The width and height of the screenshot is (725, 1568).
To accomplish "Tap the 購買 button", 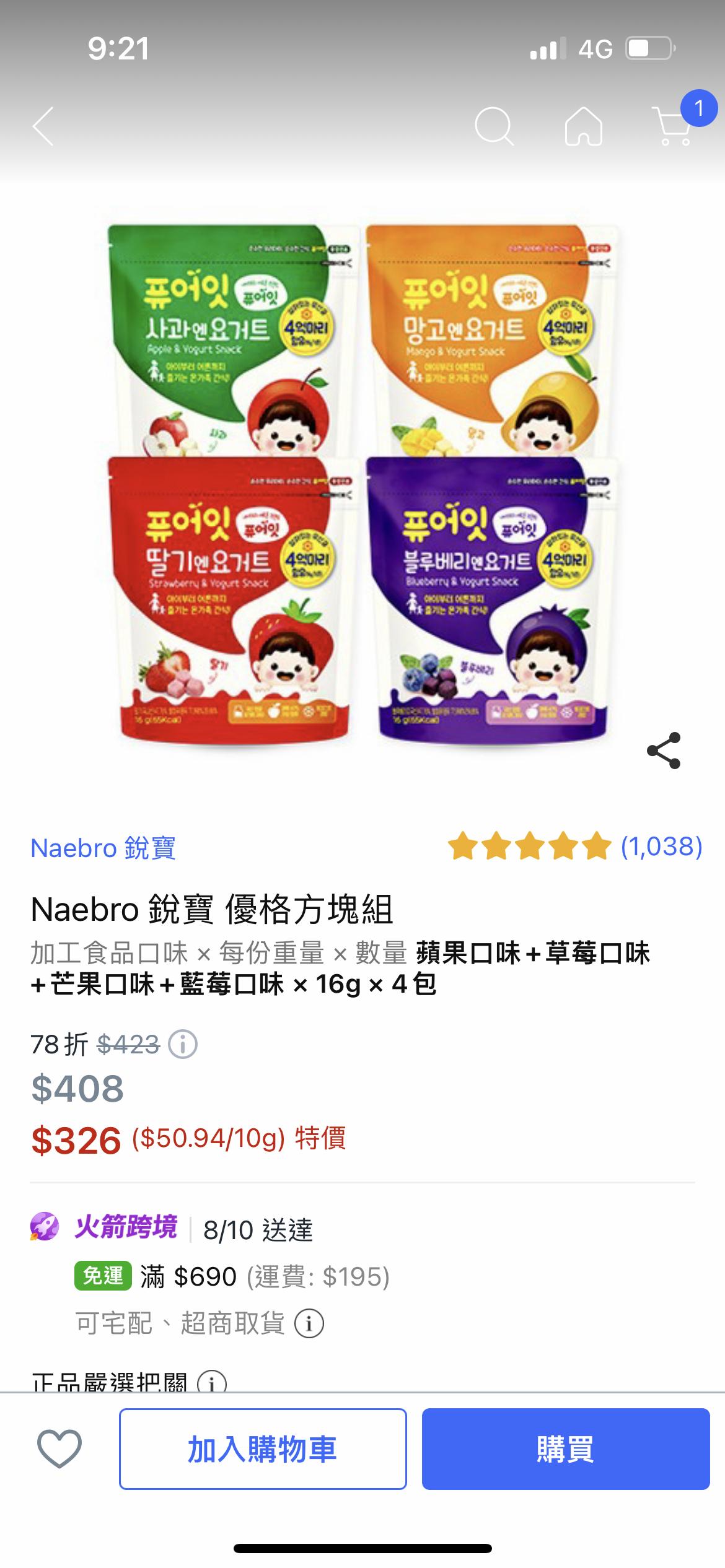I will [x=565, y=1449].
